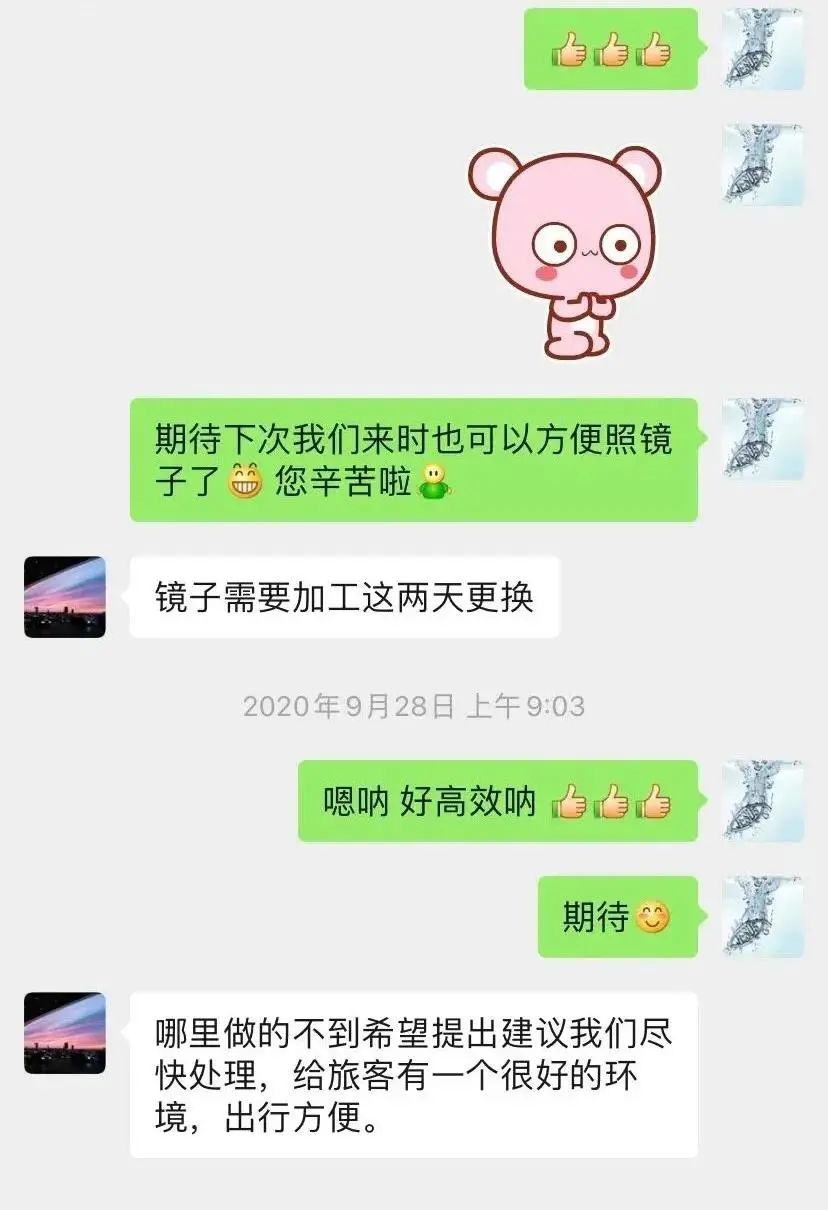Open avatar beside "镜子需要加工这两天更换" message
The width and height of the screenshot is (828, 1210).
(65, 597)
